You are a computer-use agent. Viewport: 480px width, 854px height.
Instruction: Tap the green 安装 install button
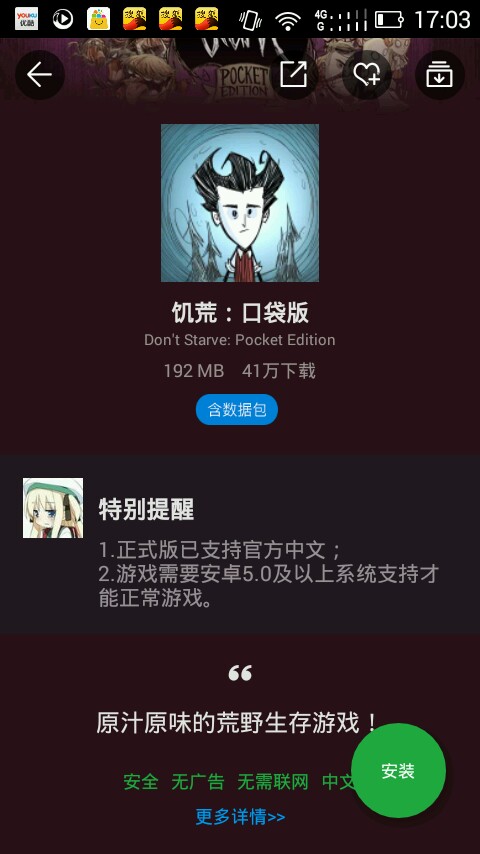coord(398,770)
